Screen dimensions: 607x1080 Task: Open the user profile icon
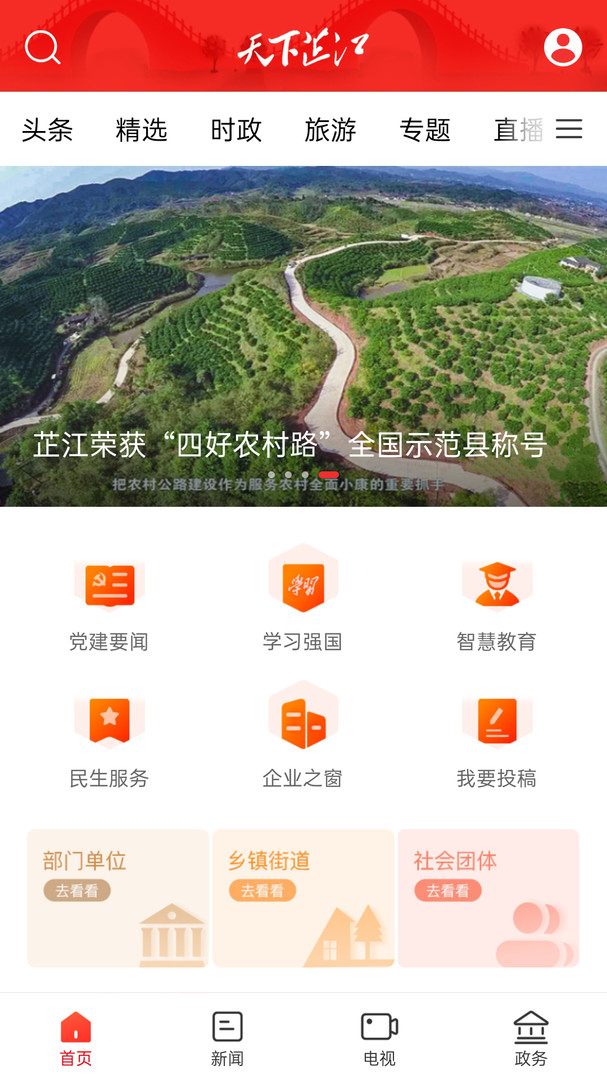[563, 47]
